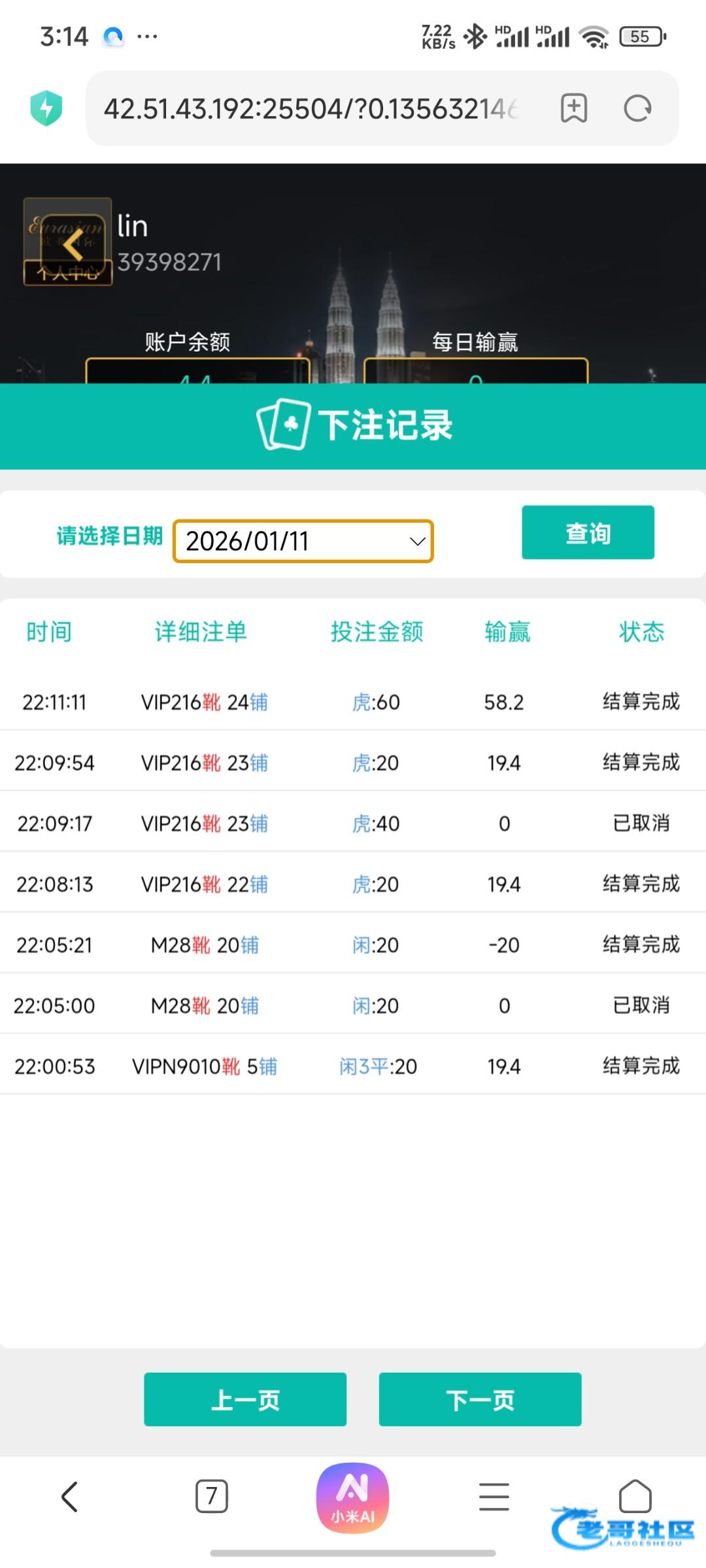Navigate back with the browser back arrow
Image resolution: width=706 pixels, height=1568 pixels.
70,1496
